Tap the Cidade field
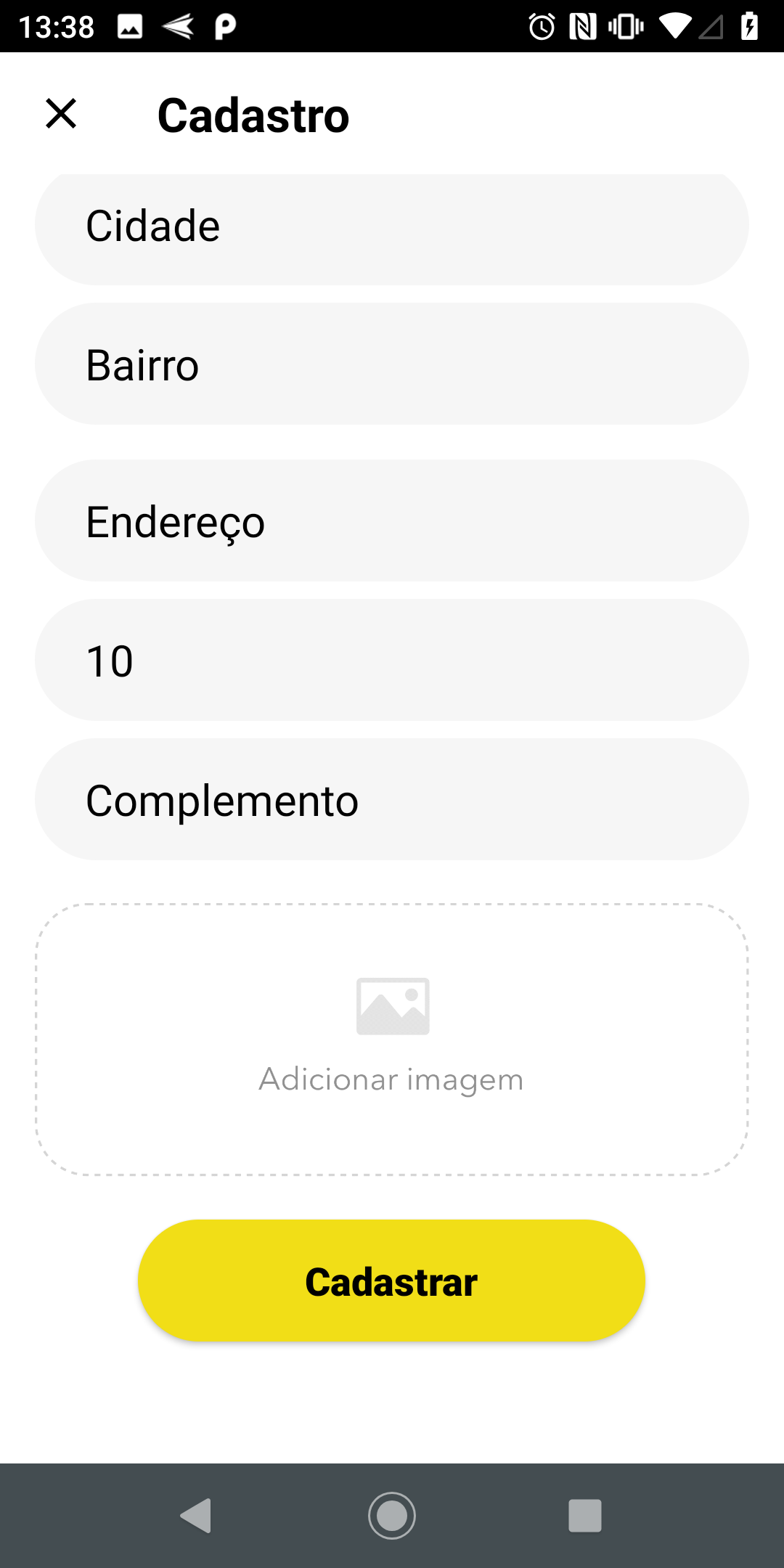The image size is (784, 1568). point(392,227)
